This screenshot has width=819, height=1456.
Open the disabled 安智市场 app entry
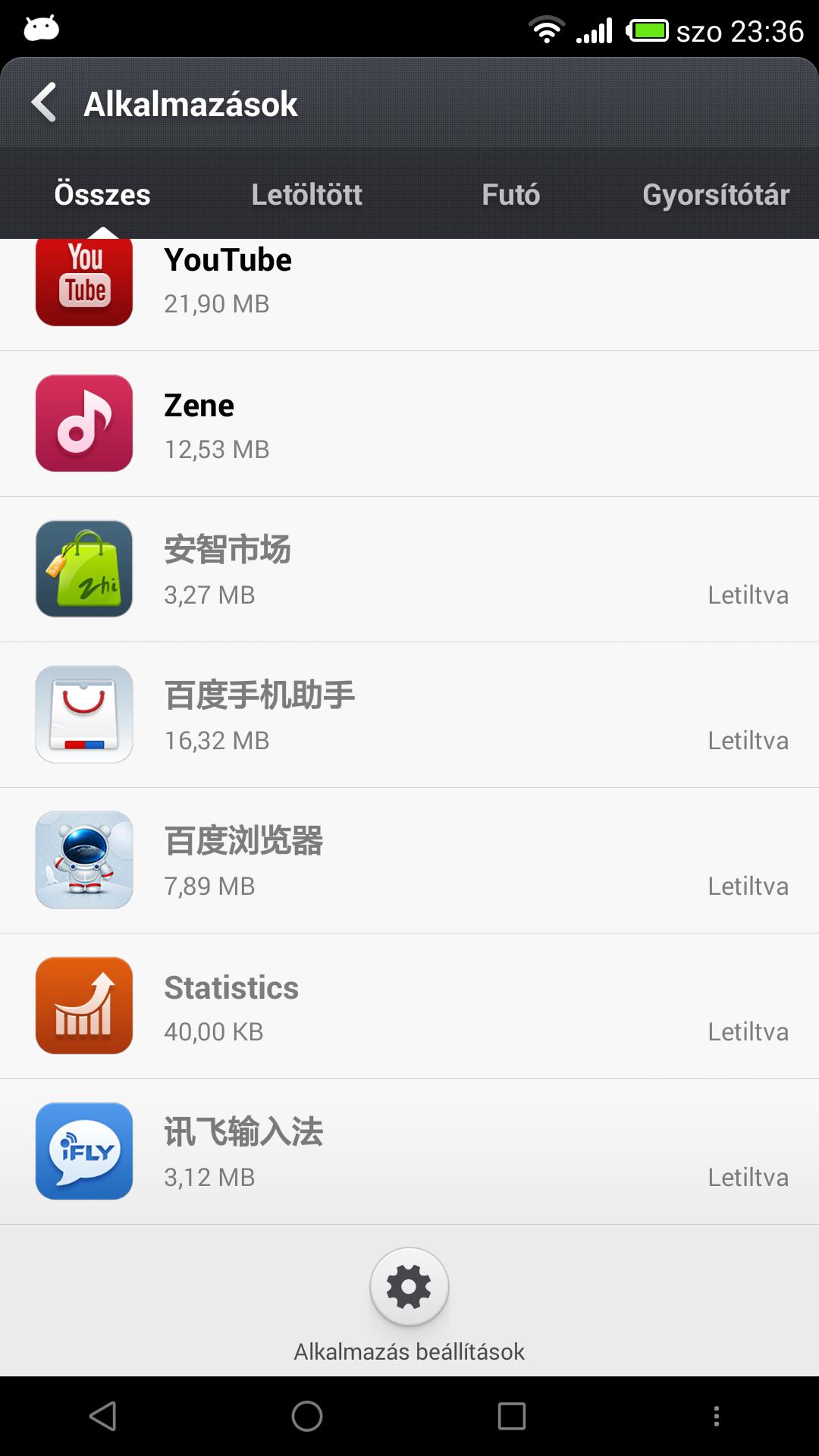click(409, 569)
